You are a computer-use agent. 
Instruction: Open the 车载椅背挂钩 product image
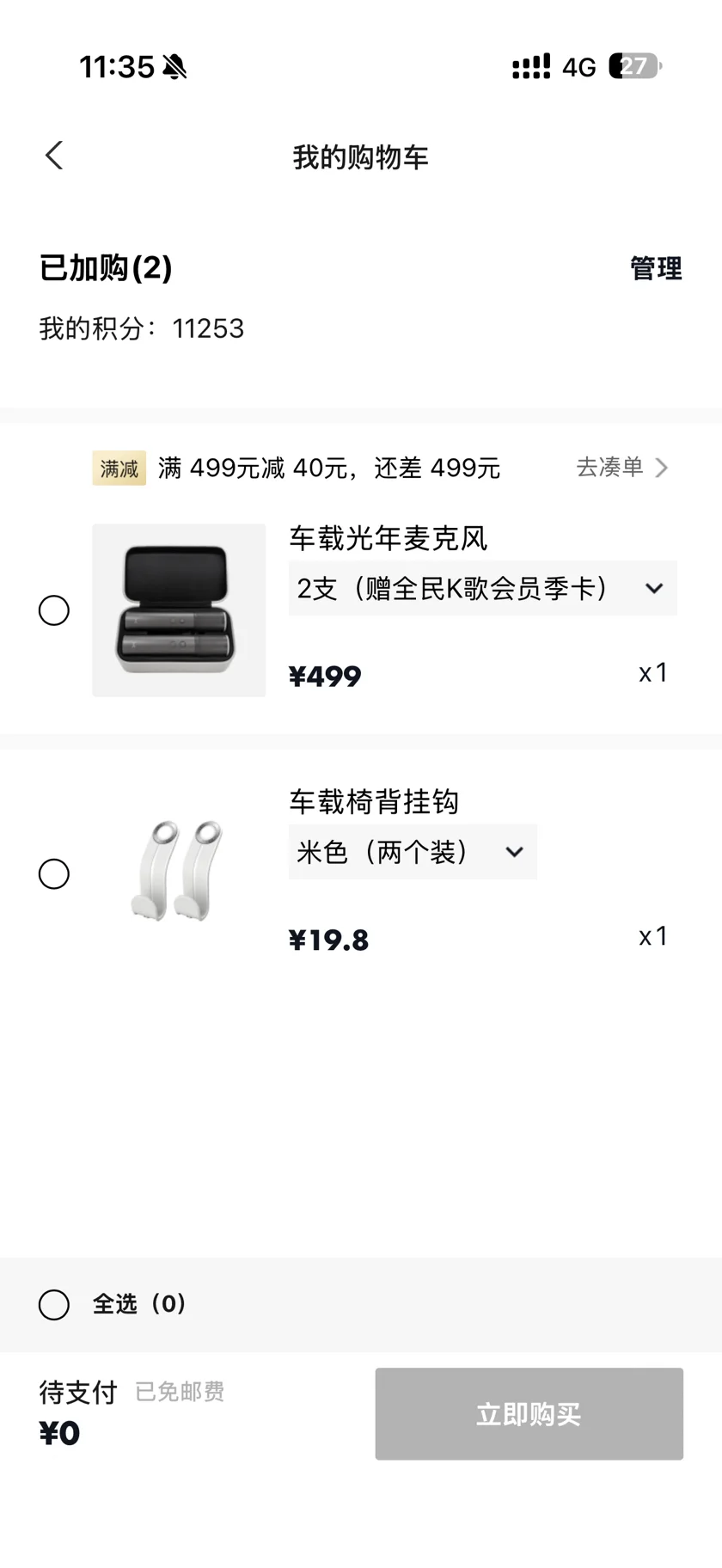pos(179,873)
